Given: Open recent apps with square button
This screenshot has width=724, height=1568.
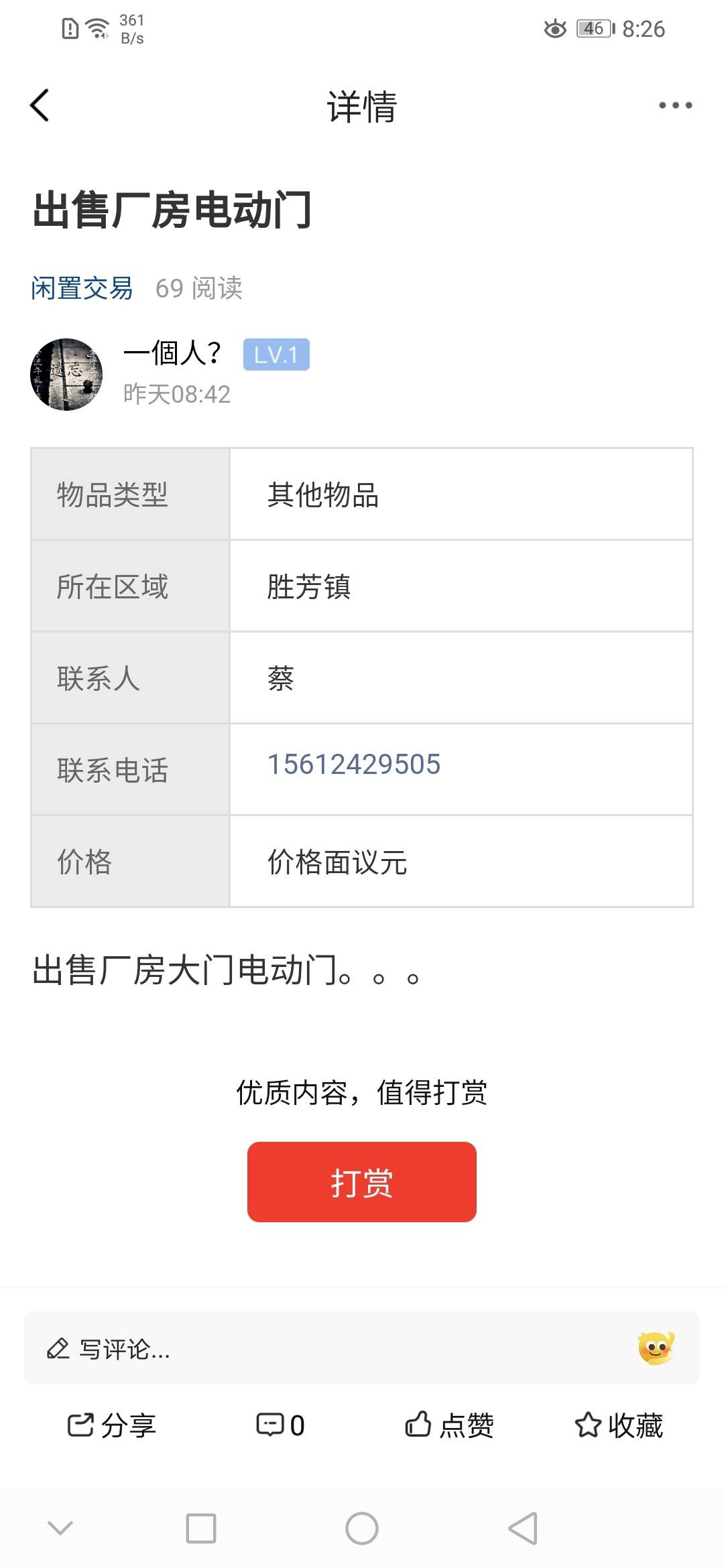Looking at the screenshot, I should (200, 1528).
